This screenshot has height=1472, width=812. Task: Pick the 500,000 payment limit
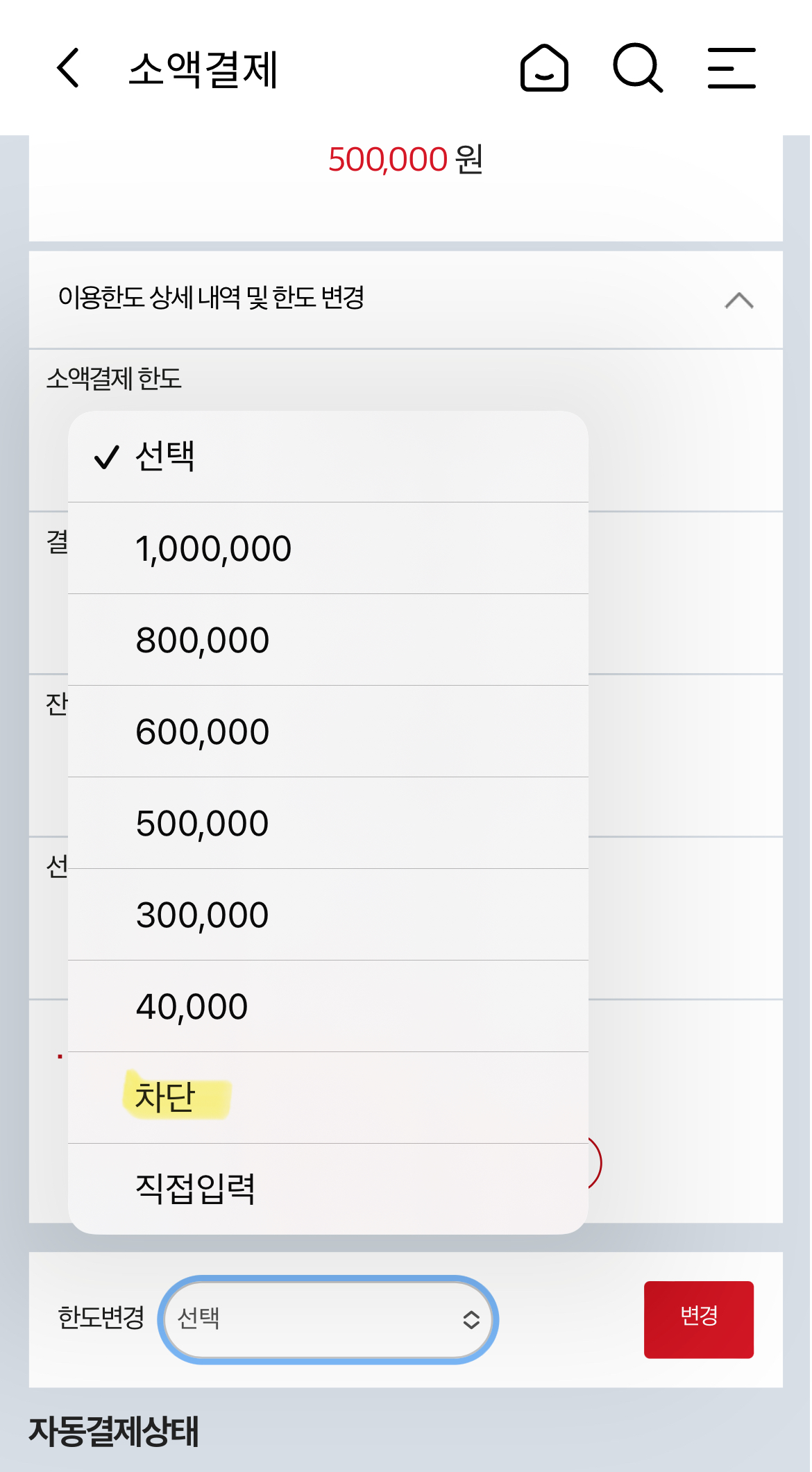click(x=203, y=822)
